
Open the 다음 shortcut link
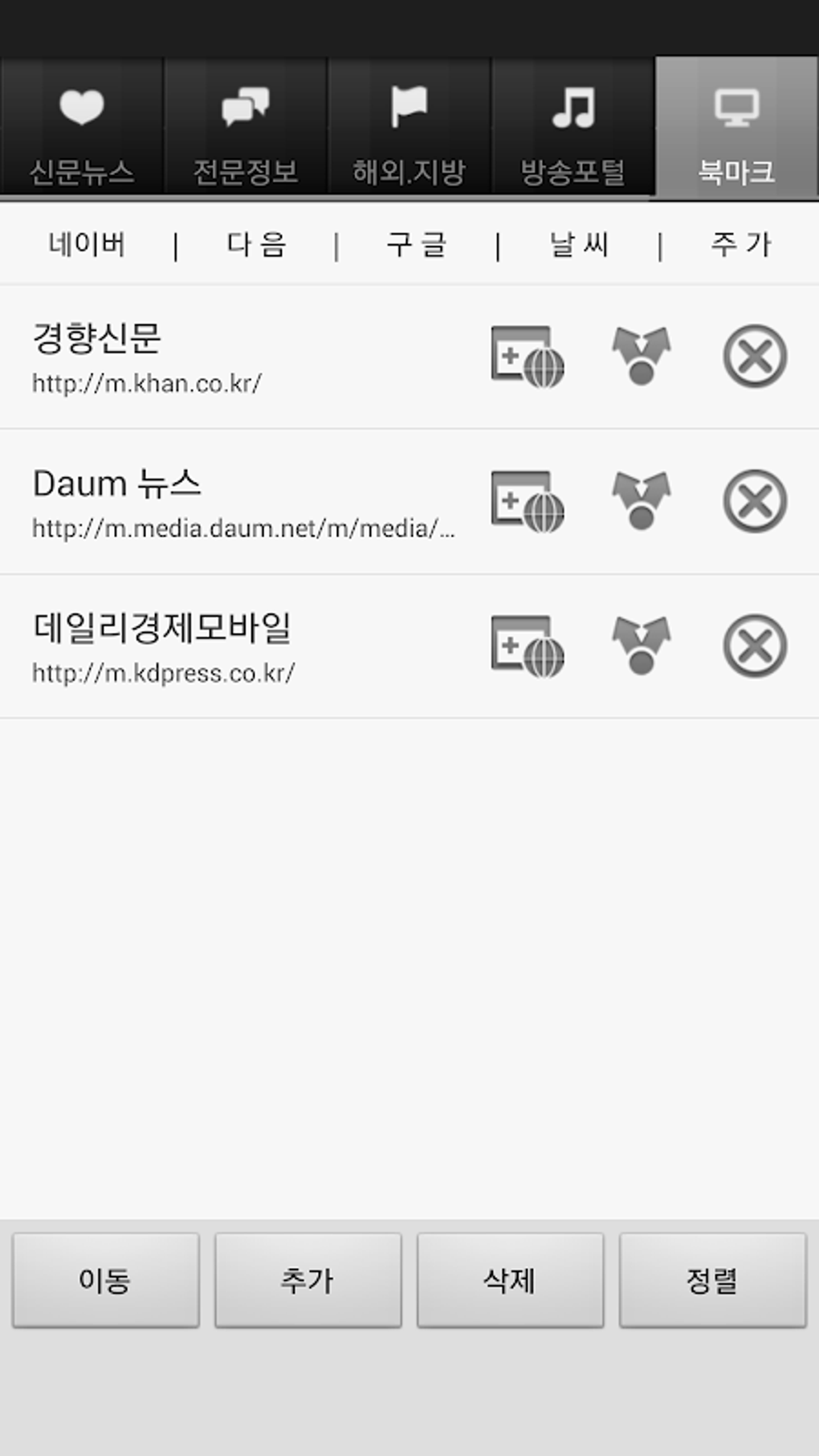pos(256,244)
